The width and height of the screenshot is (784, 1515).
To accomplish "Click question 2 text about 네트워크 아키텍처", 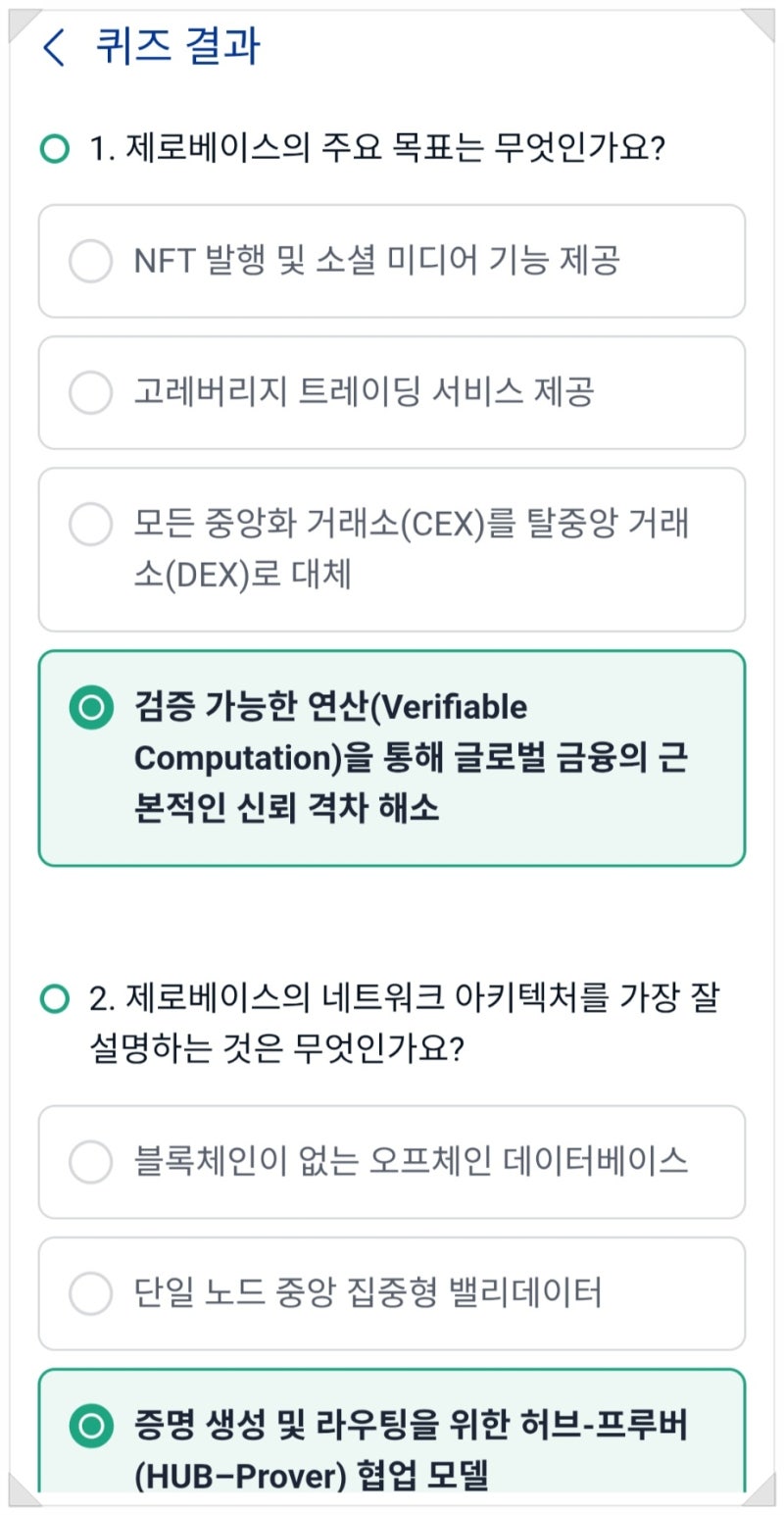I will tap(392, 1022).
